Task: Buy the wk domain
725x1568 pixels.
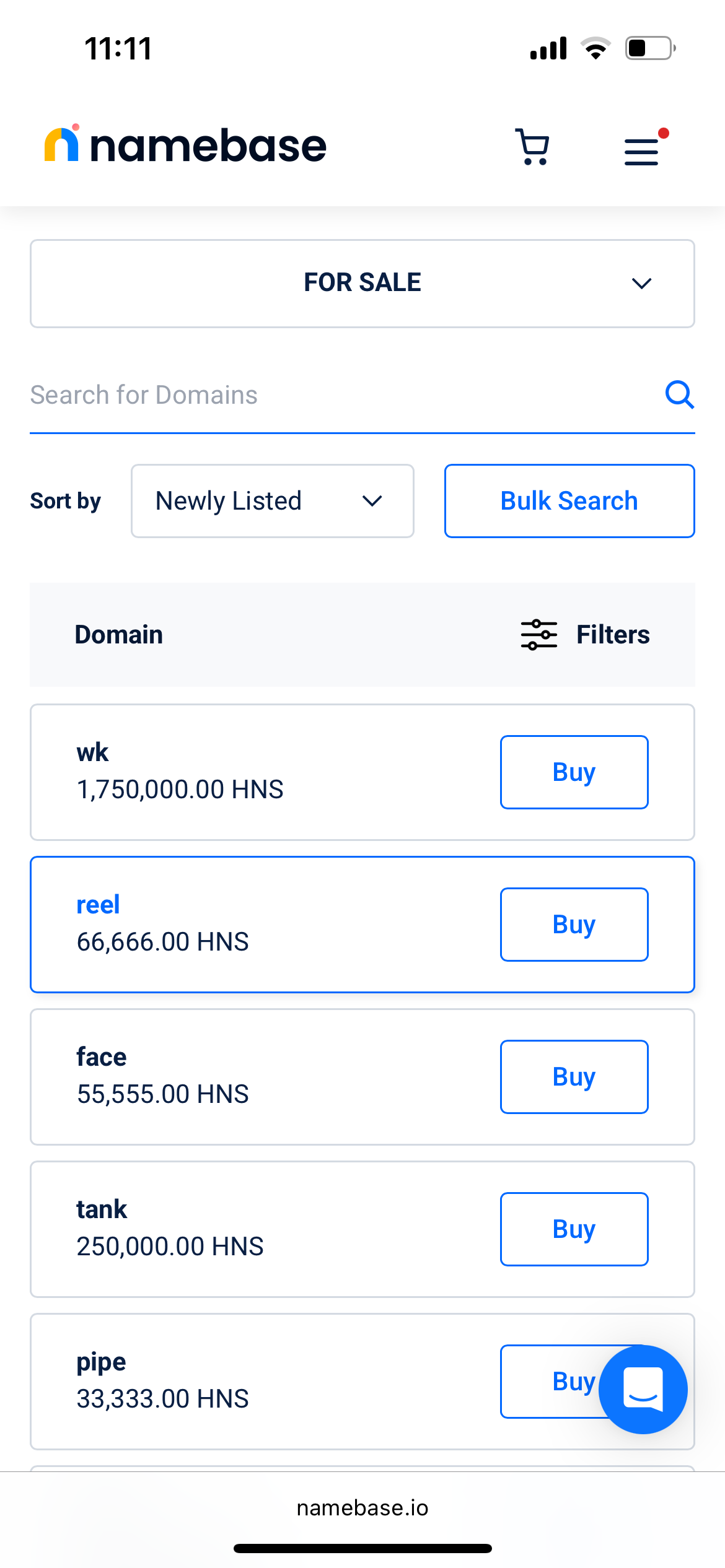Action: (x=573, y=772)
